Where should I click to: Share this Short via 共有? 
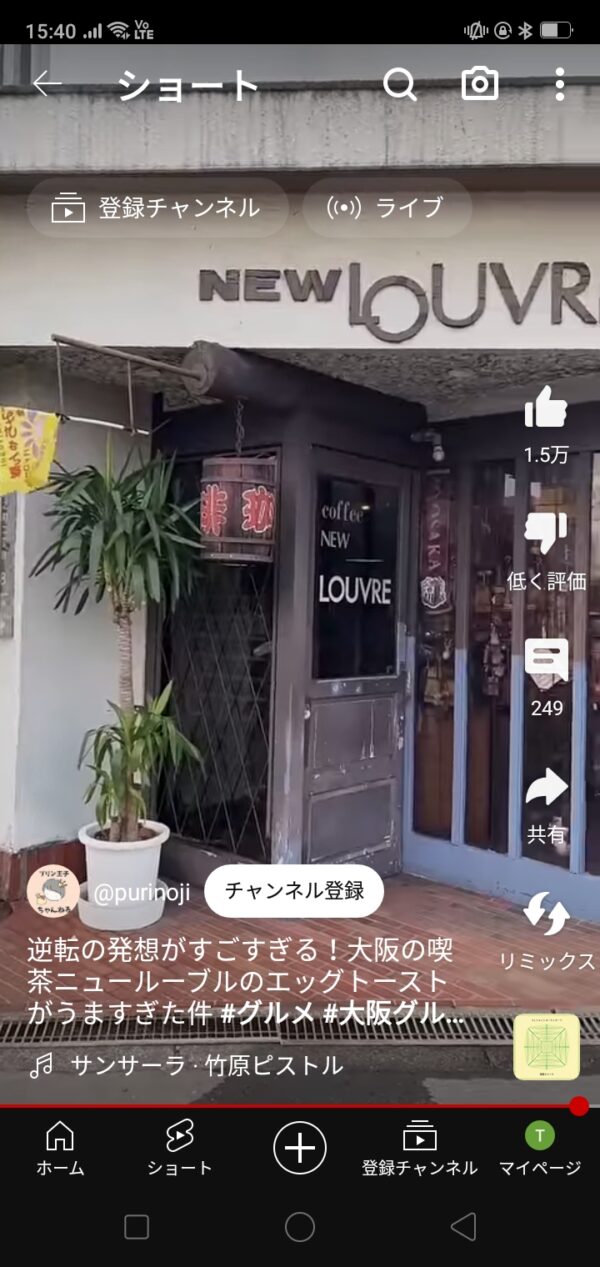click(x=546, y=790)
